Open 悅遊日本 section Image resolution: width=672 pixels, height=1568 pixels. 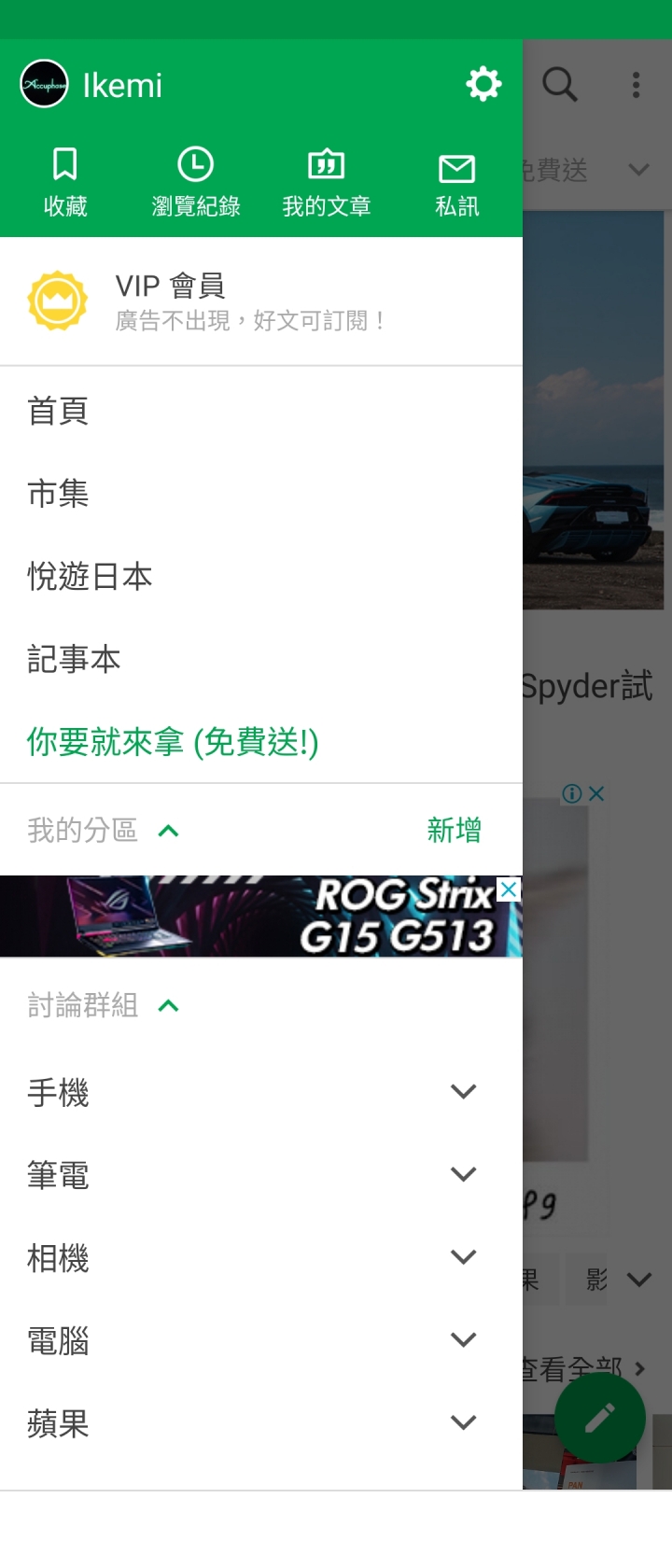click(x=90, y=576)
